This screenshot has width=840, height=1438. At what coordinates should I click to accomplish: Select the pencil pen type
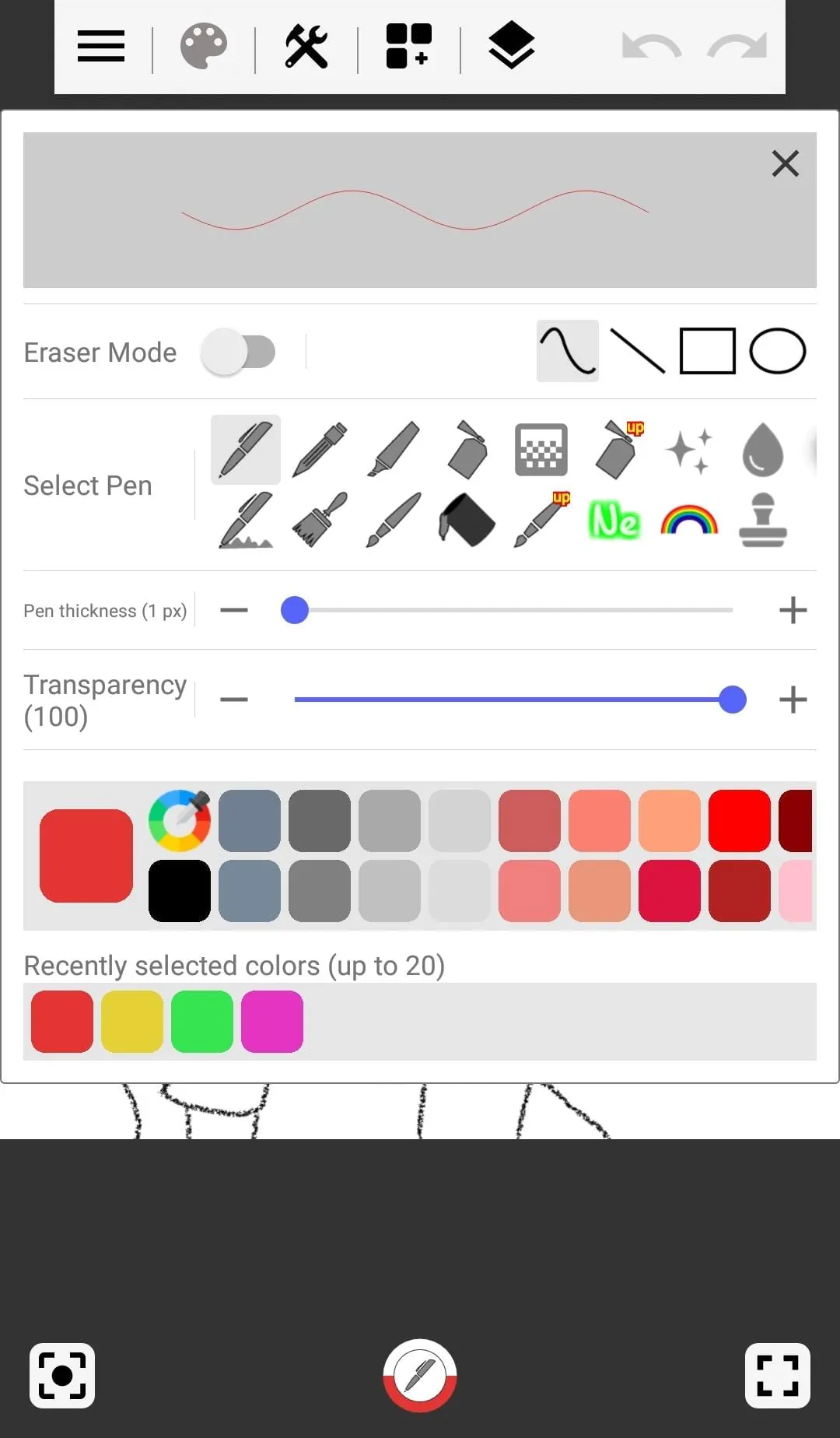click(x=320, y=450)
